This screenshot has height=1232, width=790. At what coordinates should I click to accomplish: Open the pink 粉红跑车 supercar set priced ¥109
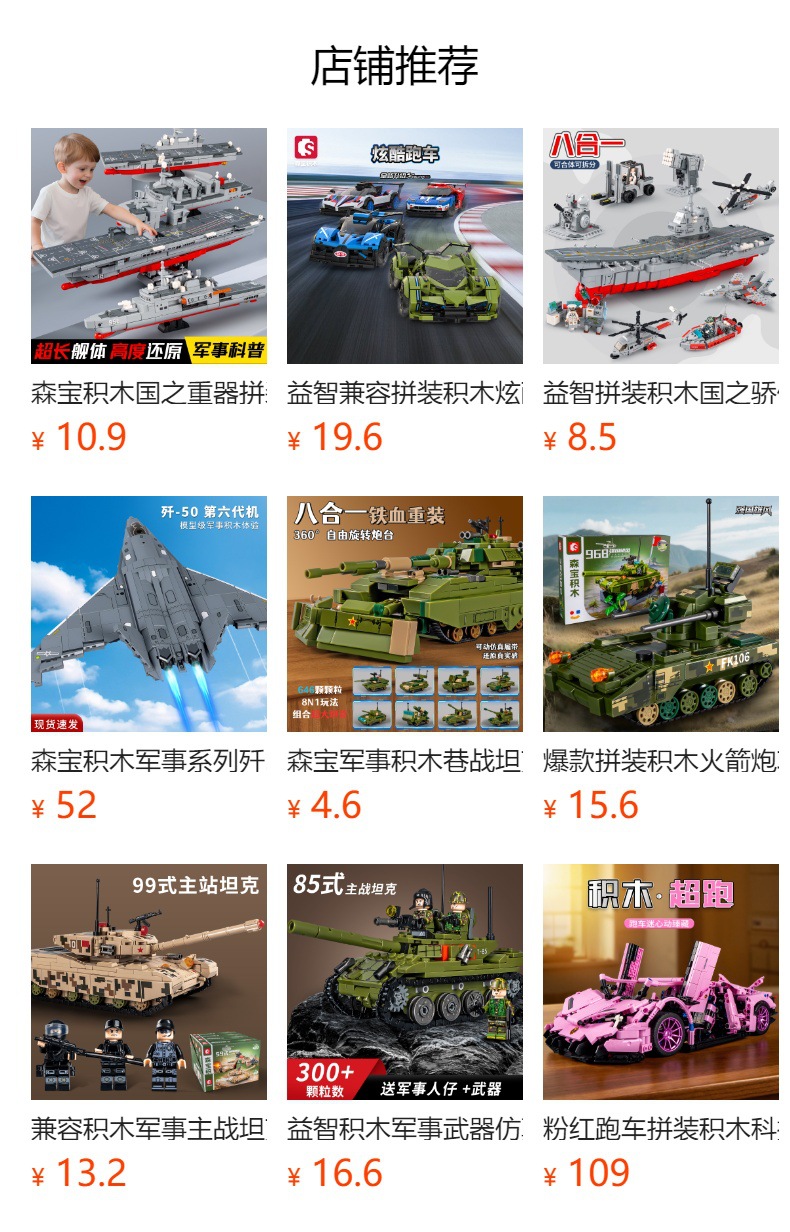[660, 982]
